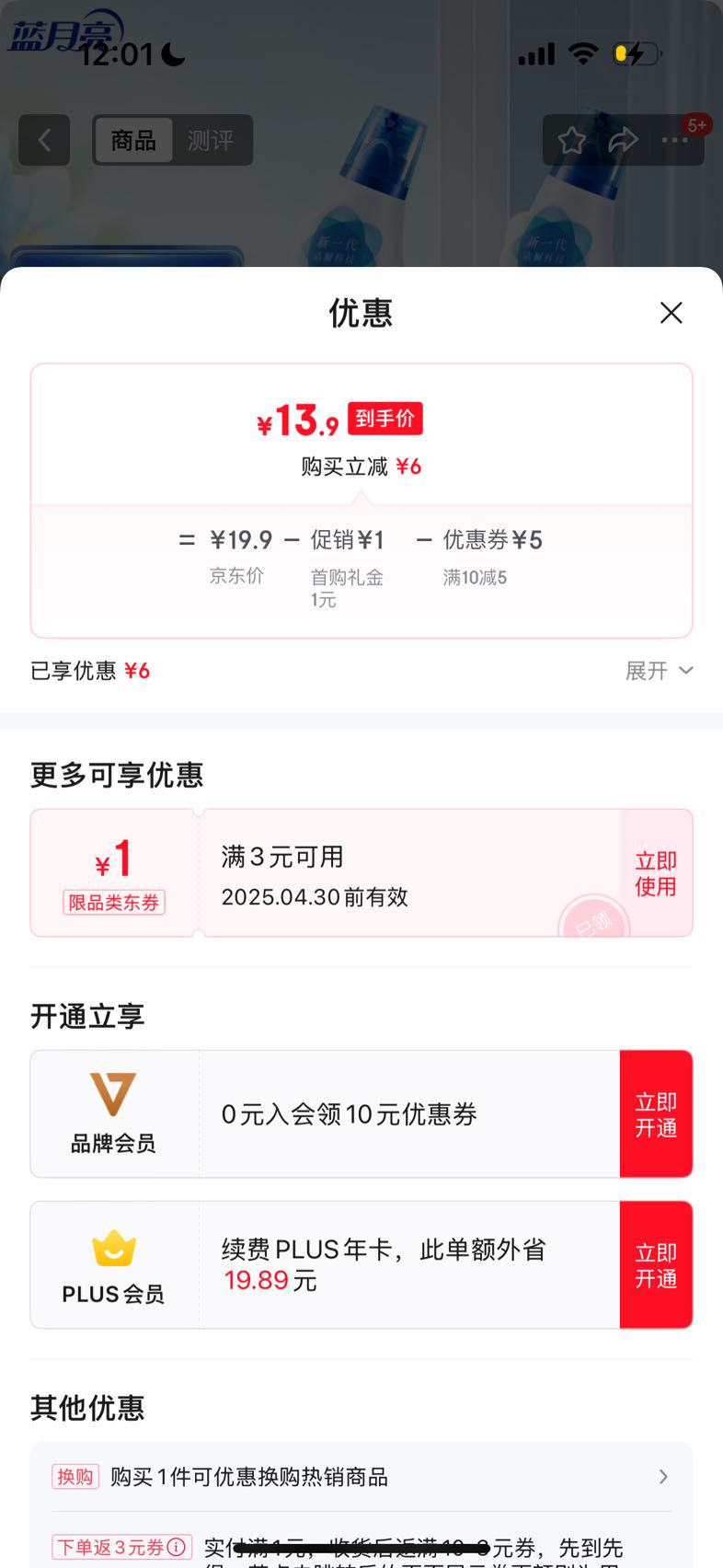Screen dimensions: 723x1568
Task: Switch to the 商品 tab
Action: (132, 140)
